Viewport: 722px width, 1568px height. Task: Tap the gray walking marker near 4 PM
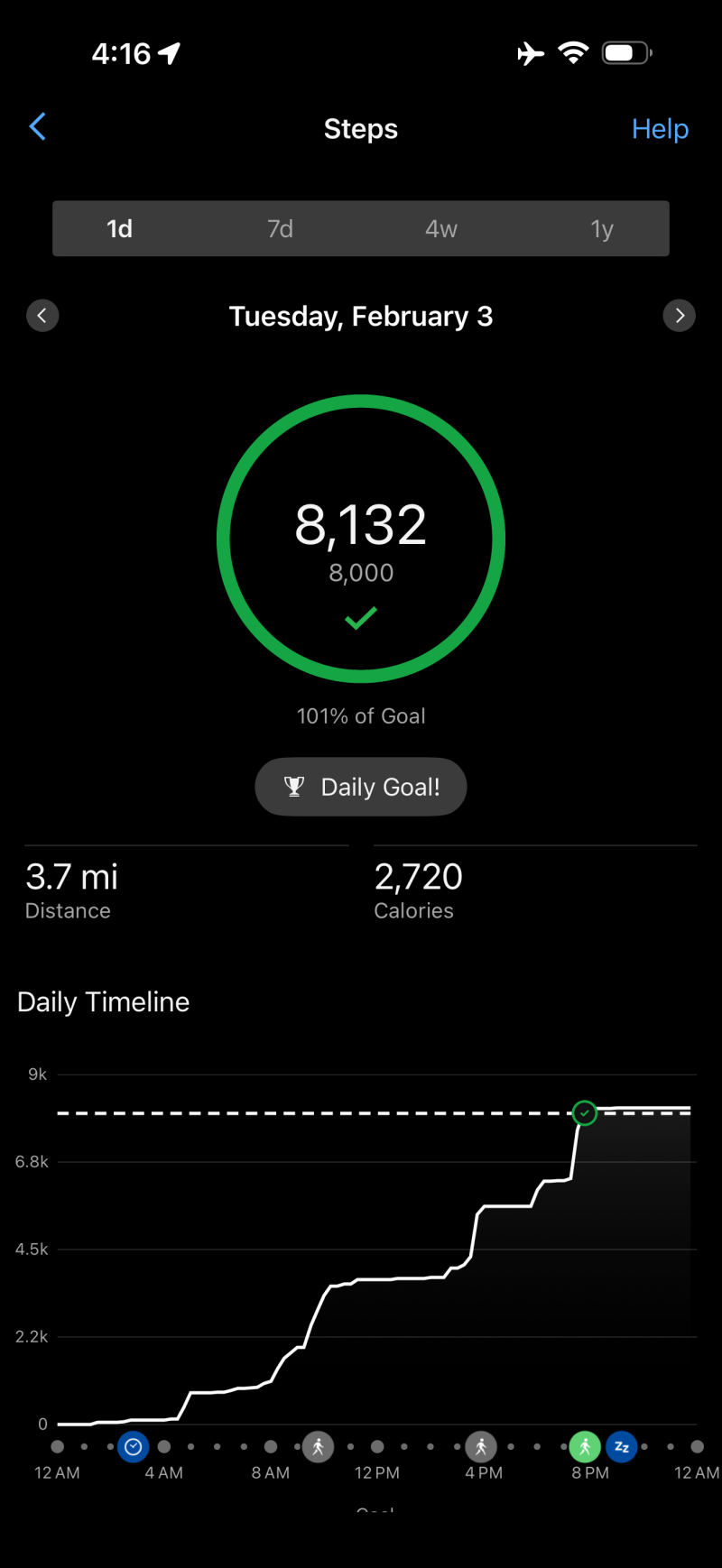click(x=481, y=1447)
